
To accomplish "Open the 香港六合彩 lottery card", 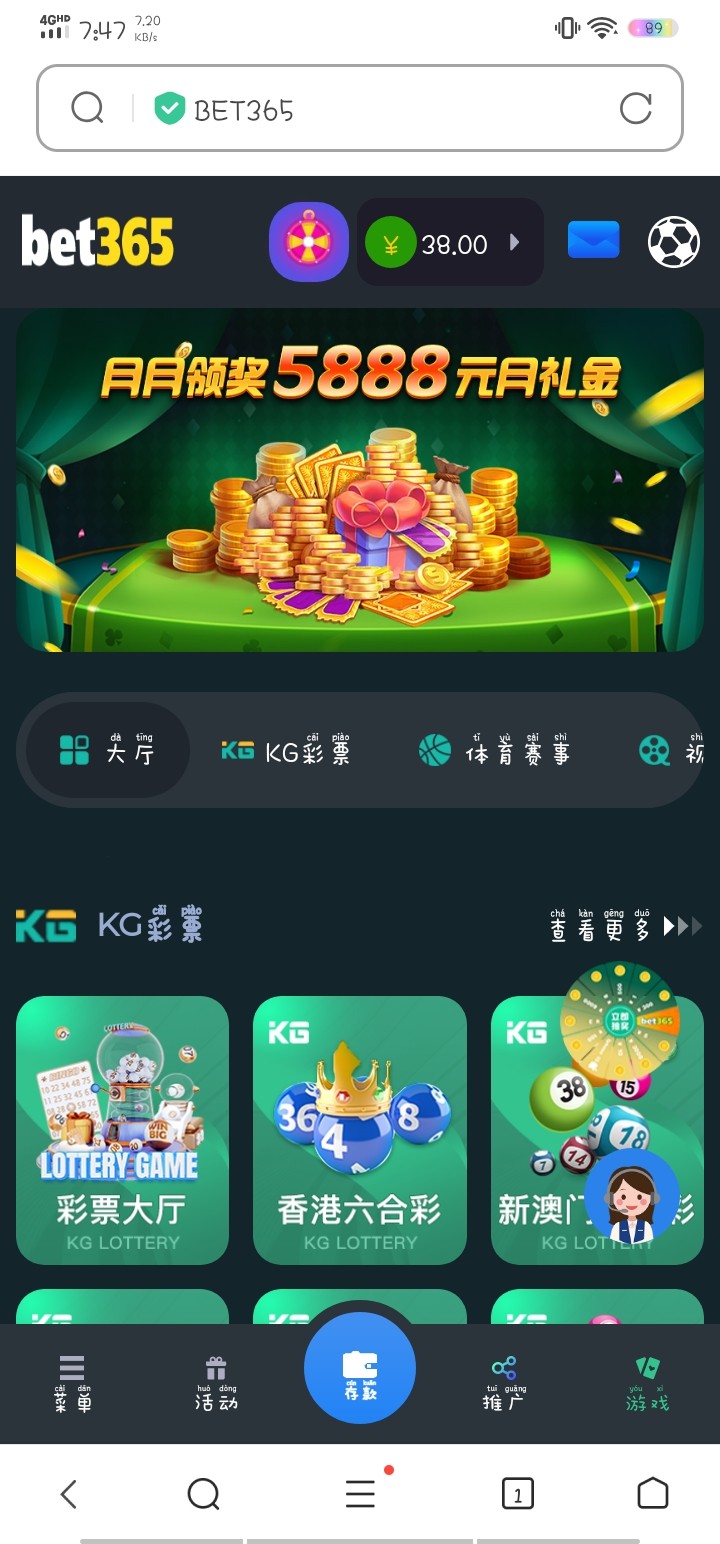I will 359,1130.
